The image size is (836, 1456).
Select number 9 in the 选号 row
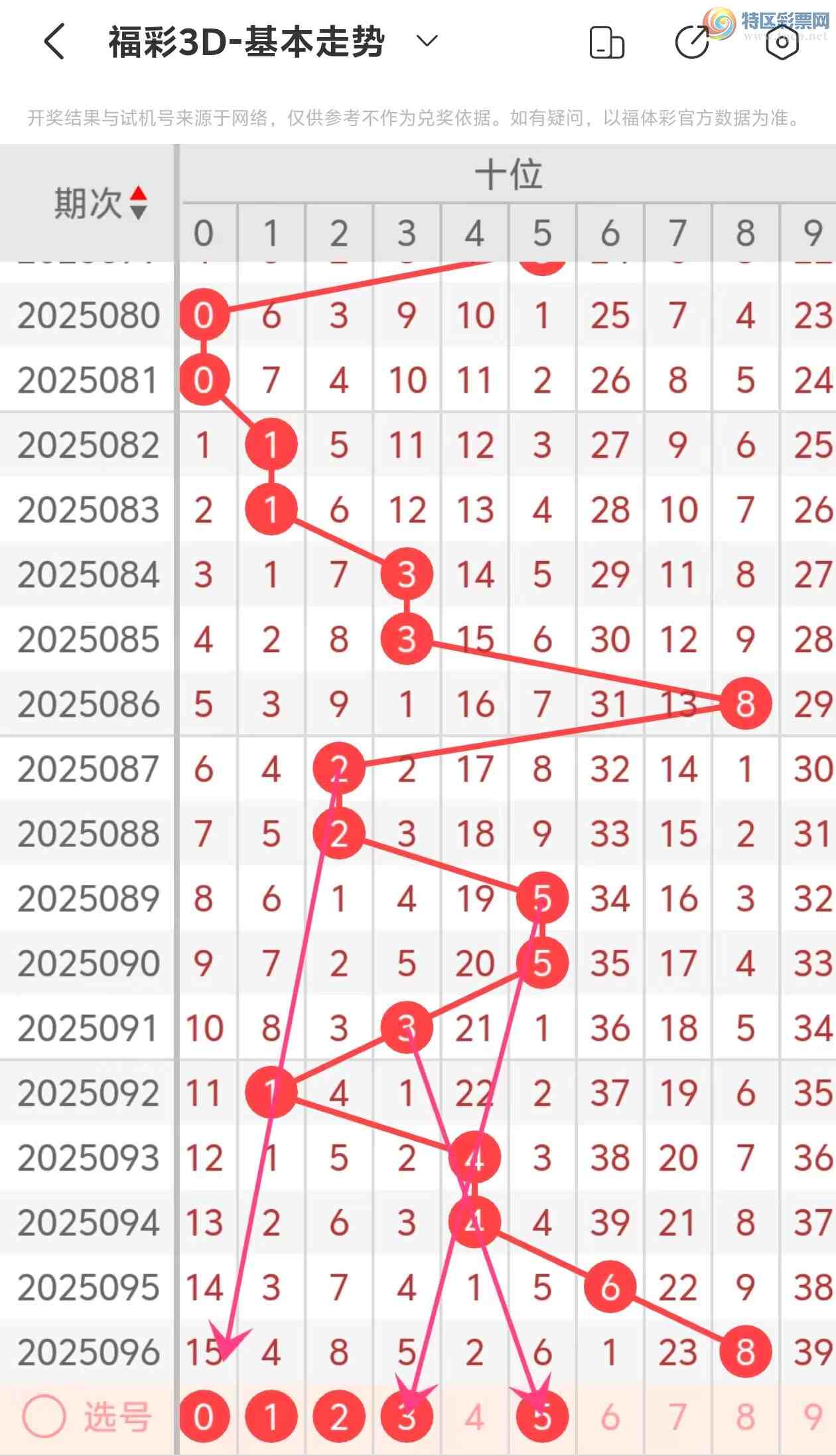click(x=811, y=1416)
